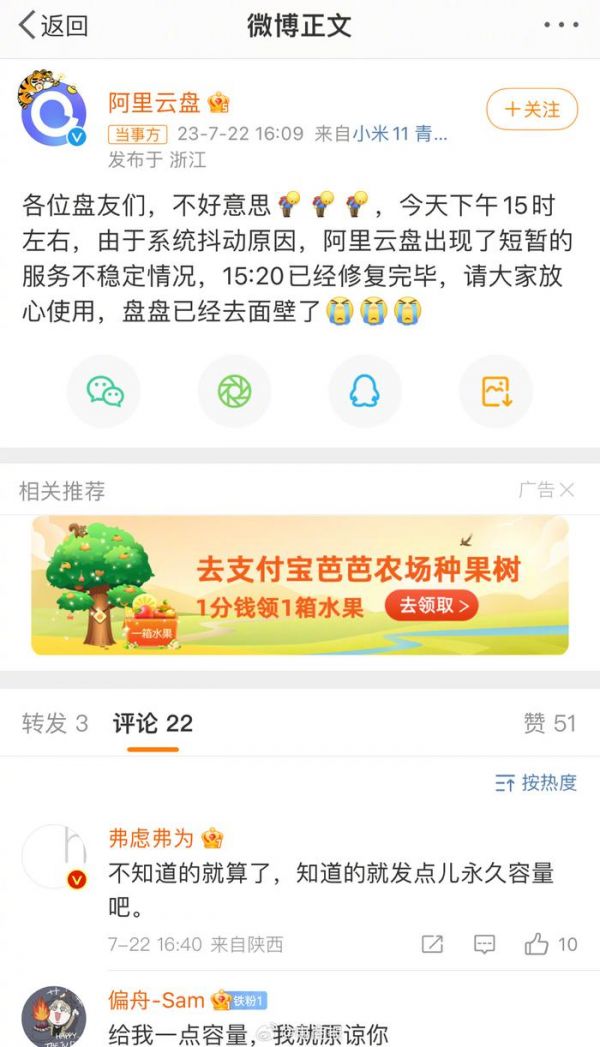Repost 弗虑弗为's comment
The width and height of the screenshot is (600, 1047).
coord(432,944)
